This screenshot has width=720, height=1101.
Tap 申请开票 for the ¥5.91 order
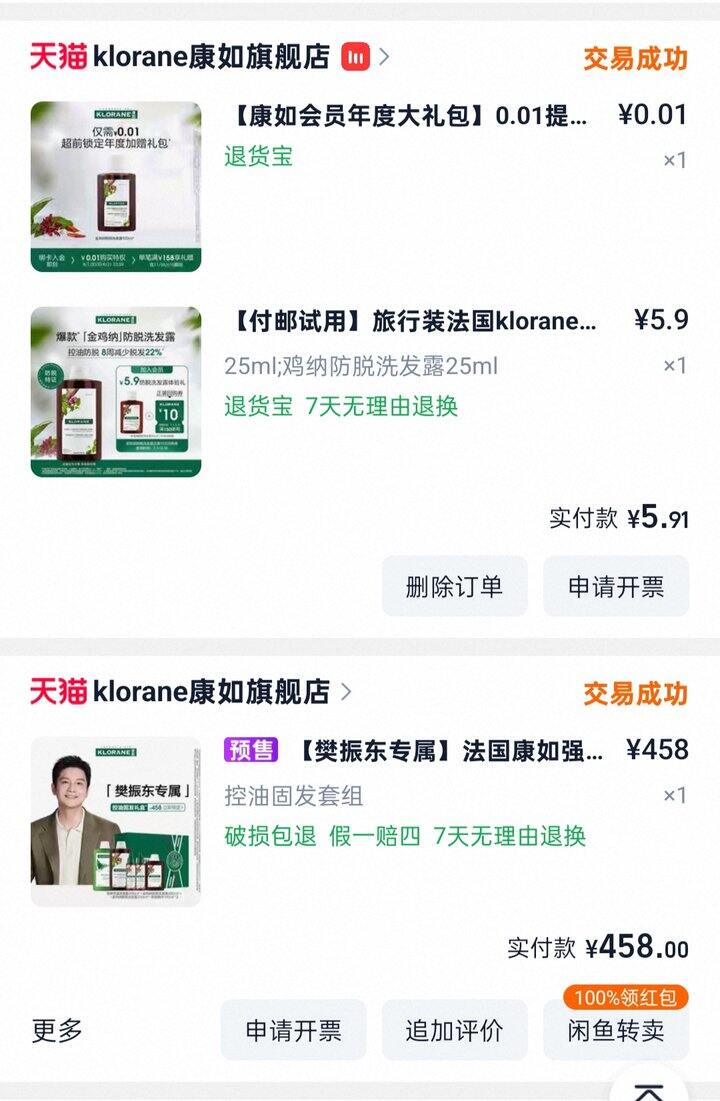tap(616, 587)
